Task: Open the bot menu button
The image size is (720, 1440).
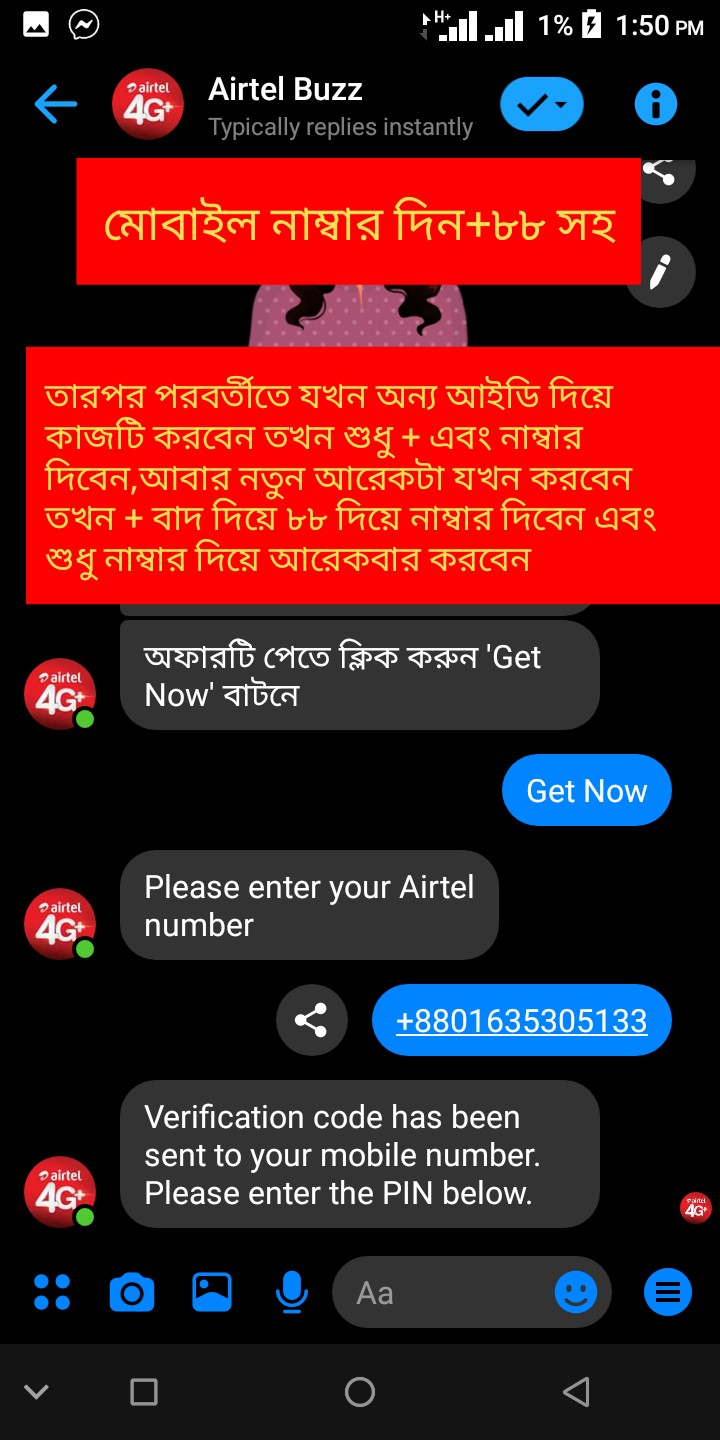Action: pos(667,1292)
